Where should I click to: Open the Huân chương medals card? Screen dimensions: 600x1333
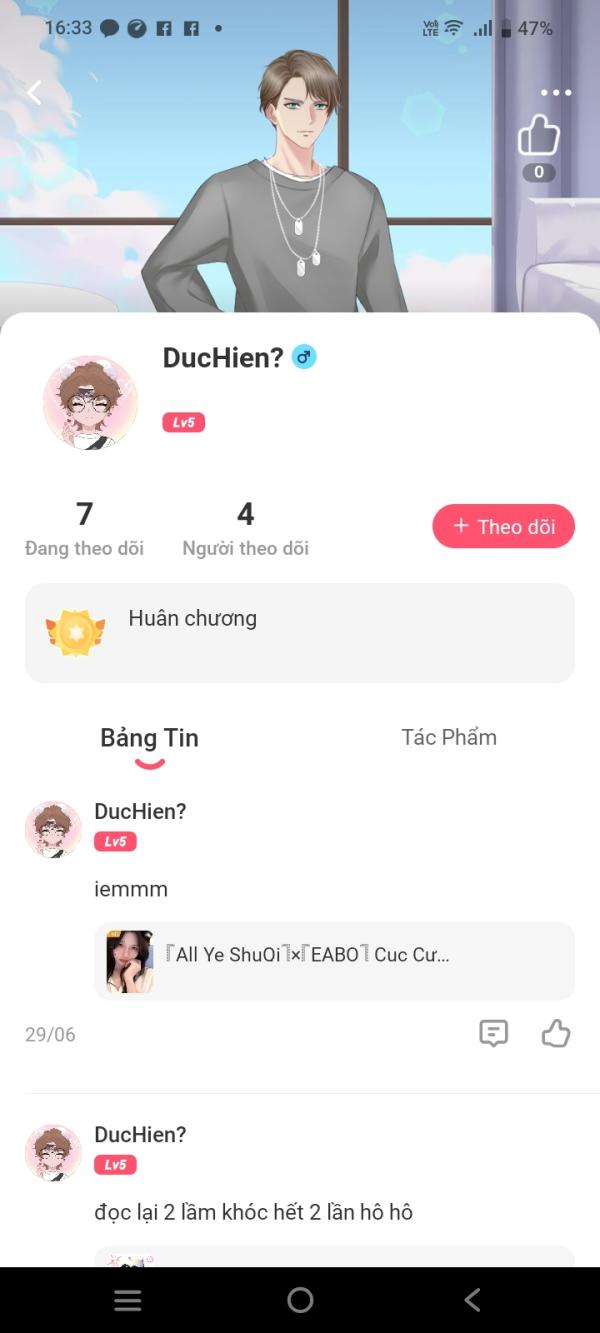300,633
